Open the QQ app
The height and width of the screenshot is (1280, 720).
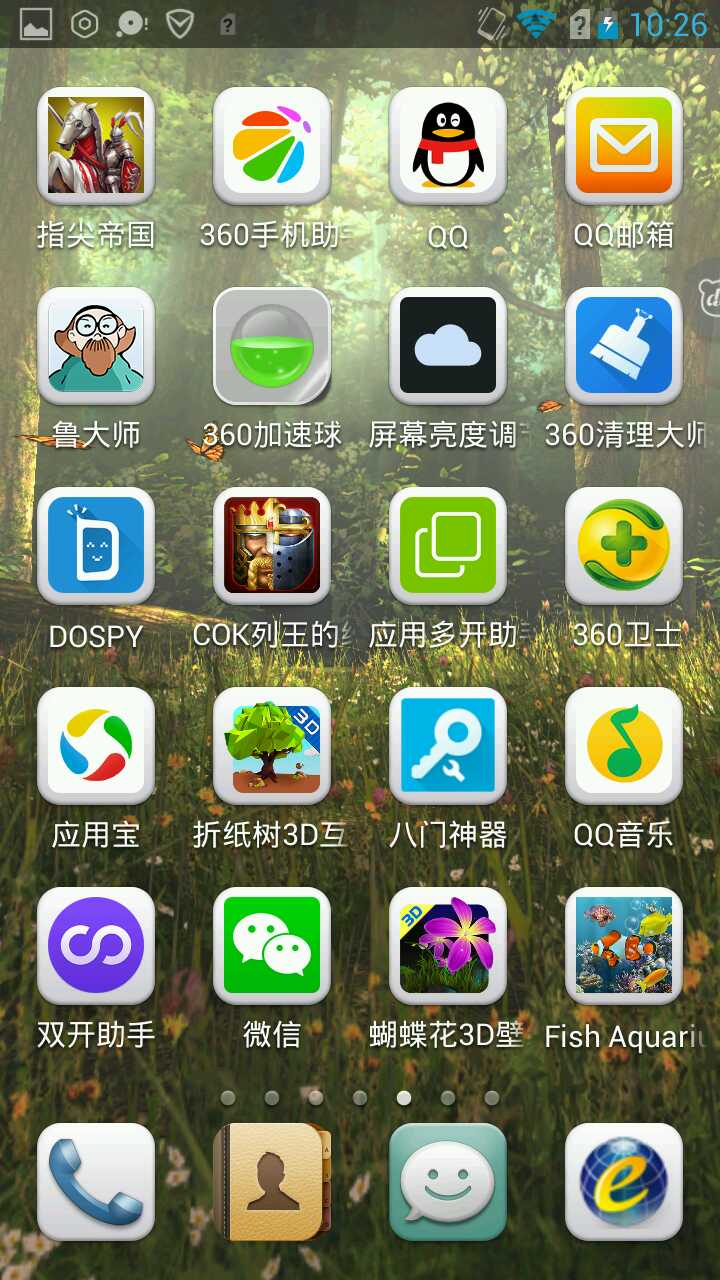[x=448, y=147]
